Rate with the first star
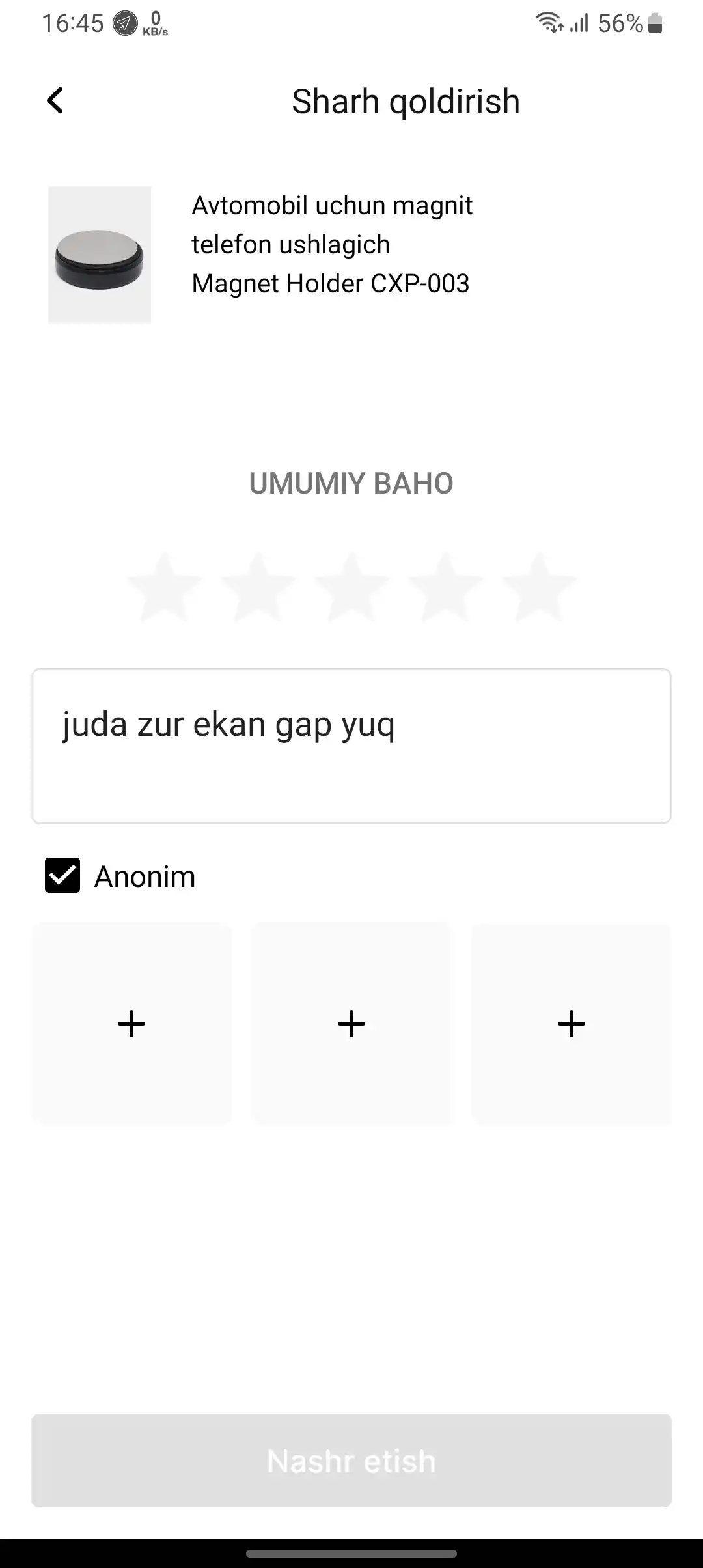This screenshot has height=1568, width=703. [165, 586]
